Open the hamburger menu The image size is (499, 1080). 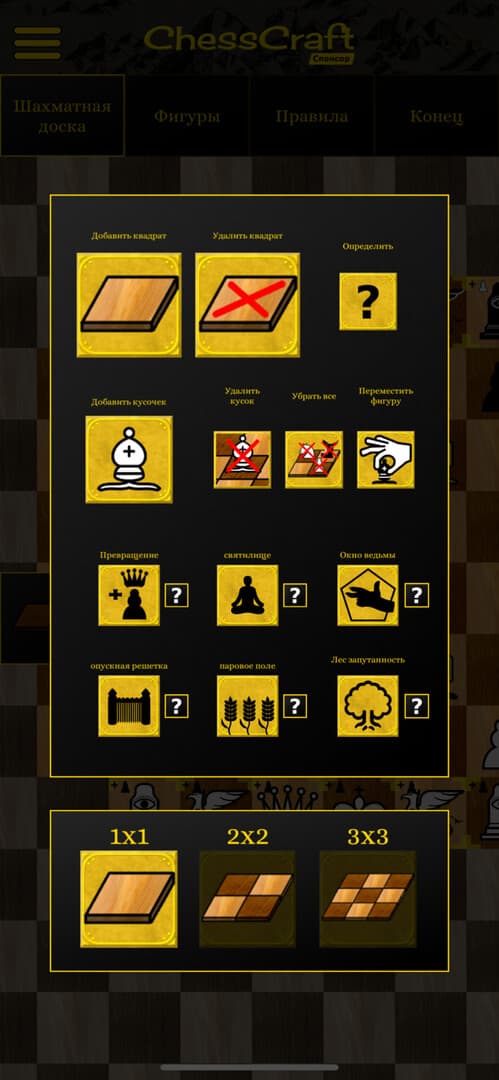click(37, 43)
